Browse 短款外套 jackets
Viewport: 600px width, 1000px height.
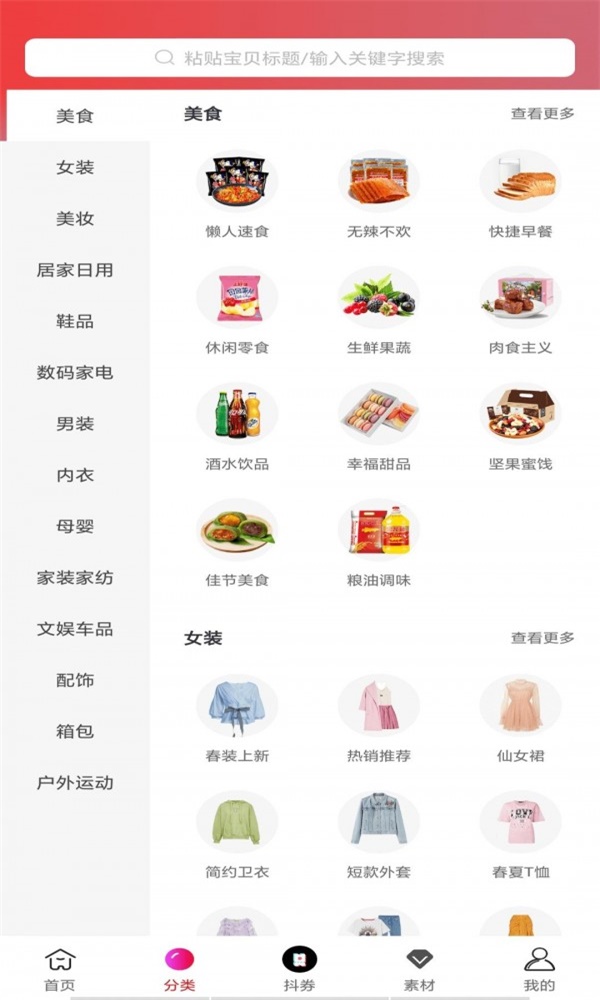[378, 835]
